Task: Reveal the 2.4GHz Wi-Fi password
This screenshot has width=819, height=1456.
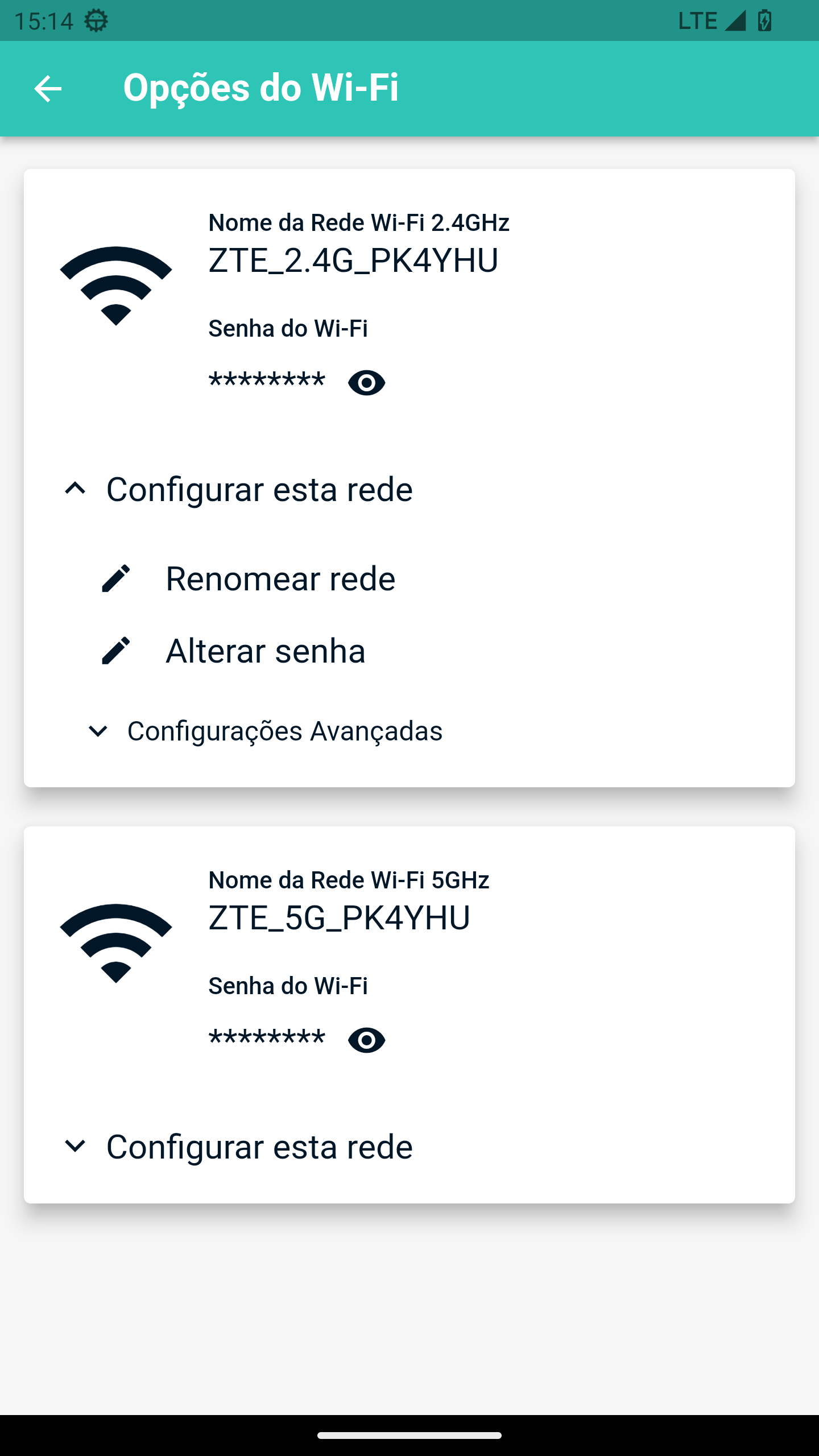Action: pyautogui.click(x=366, y=382)
